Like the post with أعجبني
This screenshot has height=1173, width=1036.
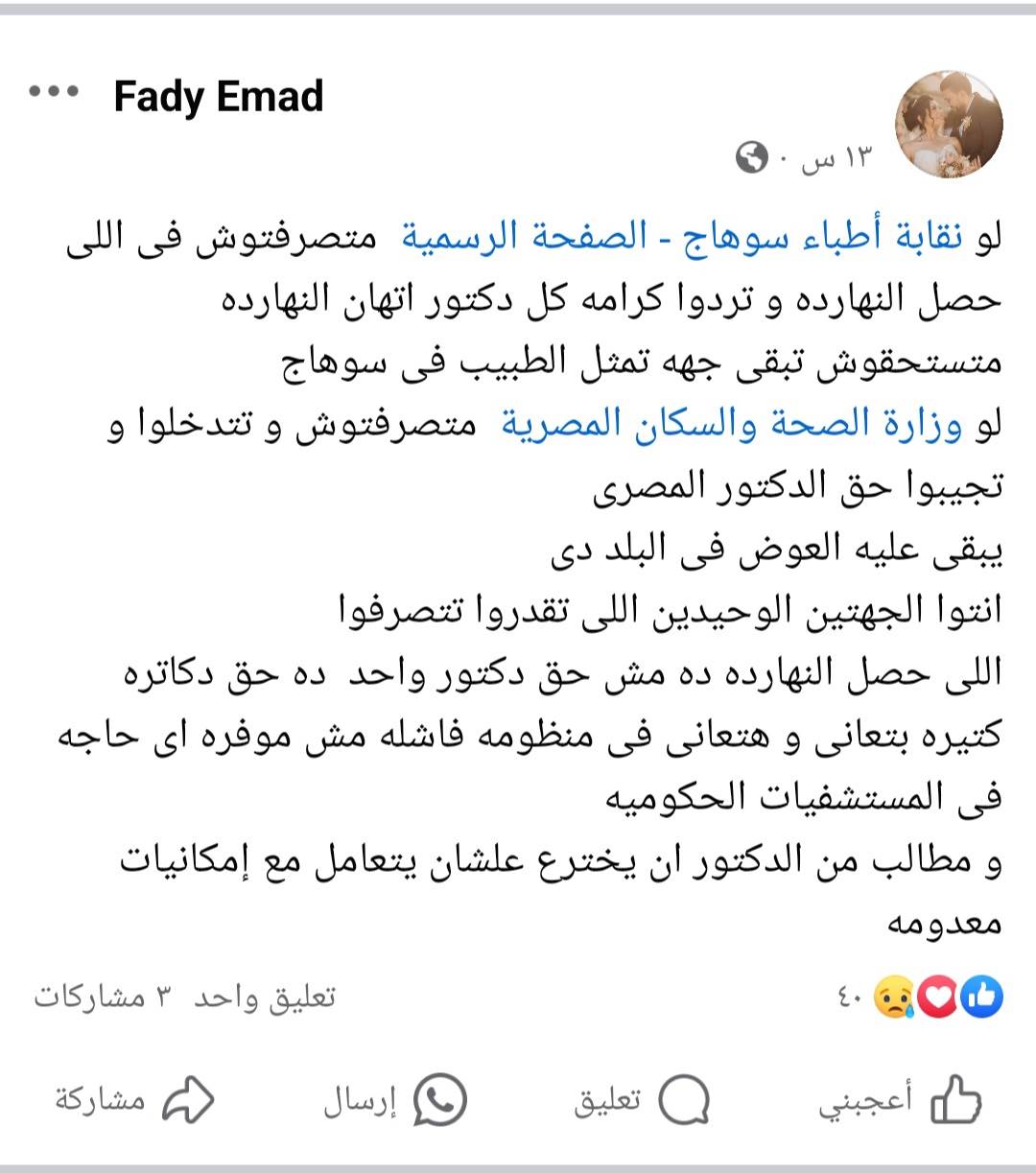[900, 1099]
